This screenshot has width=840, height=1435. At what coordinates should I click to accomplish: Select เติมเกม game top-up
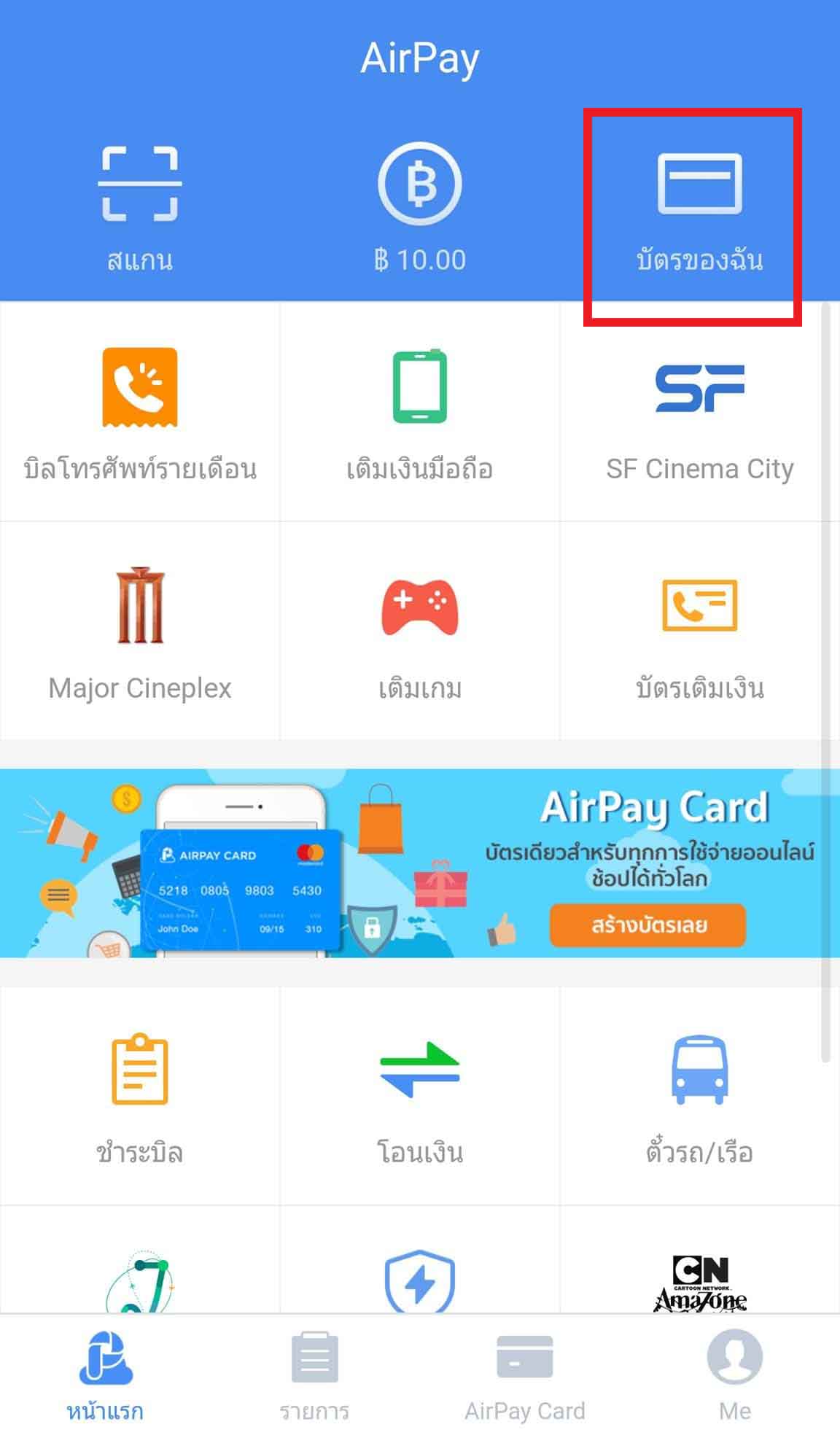pyautogui.click(x=419, y=631)
